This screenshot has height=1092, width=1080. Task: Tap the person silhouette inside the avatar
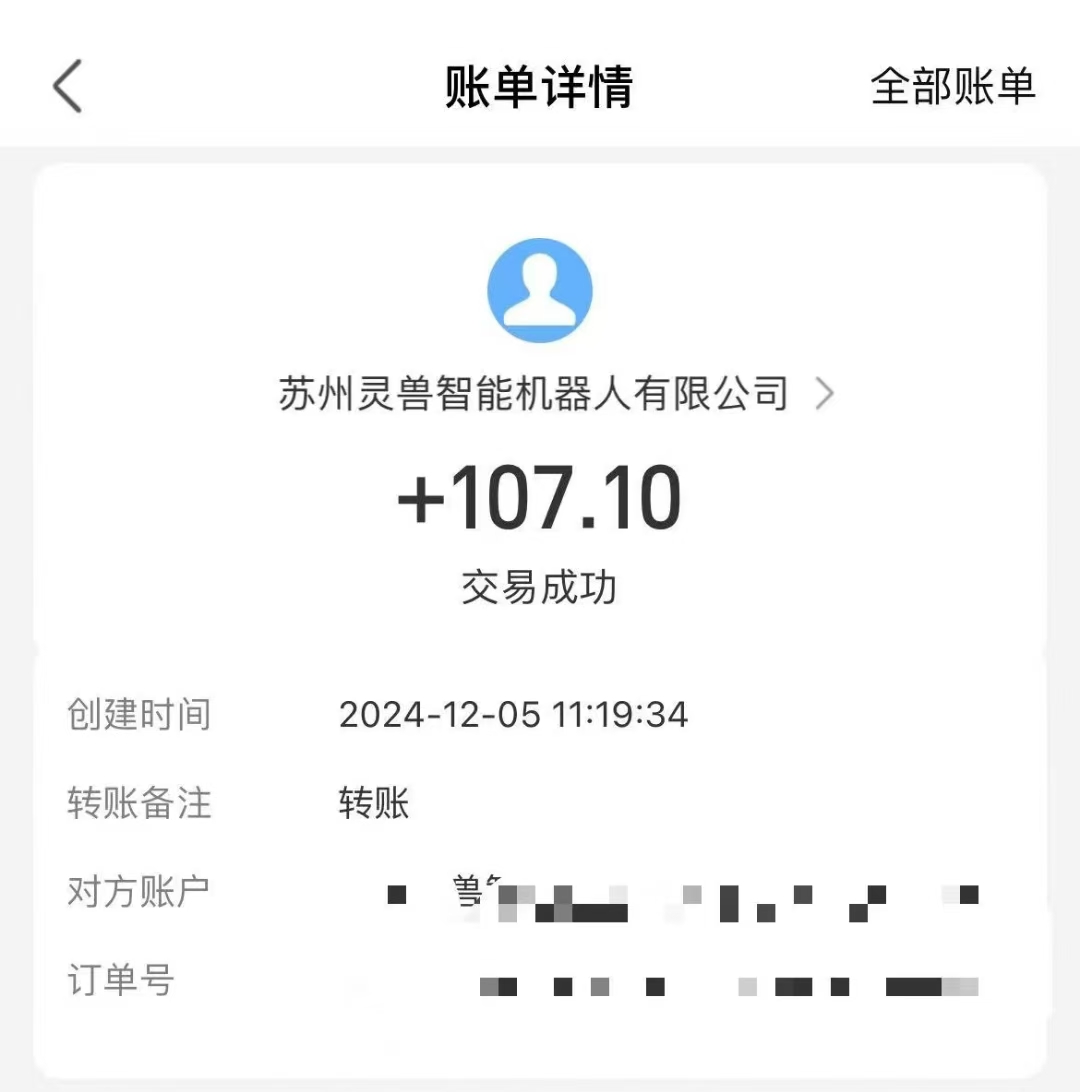point(540,289)
